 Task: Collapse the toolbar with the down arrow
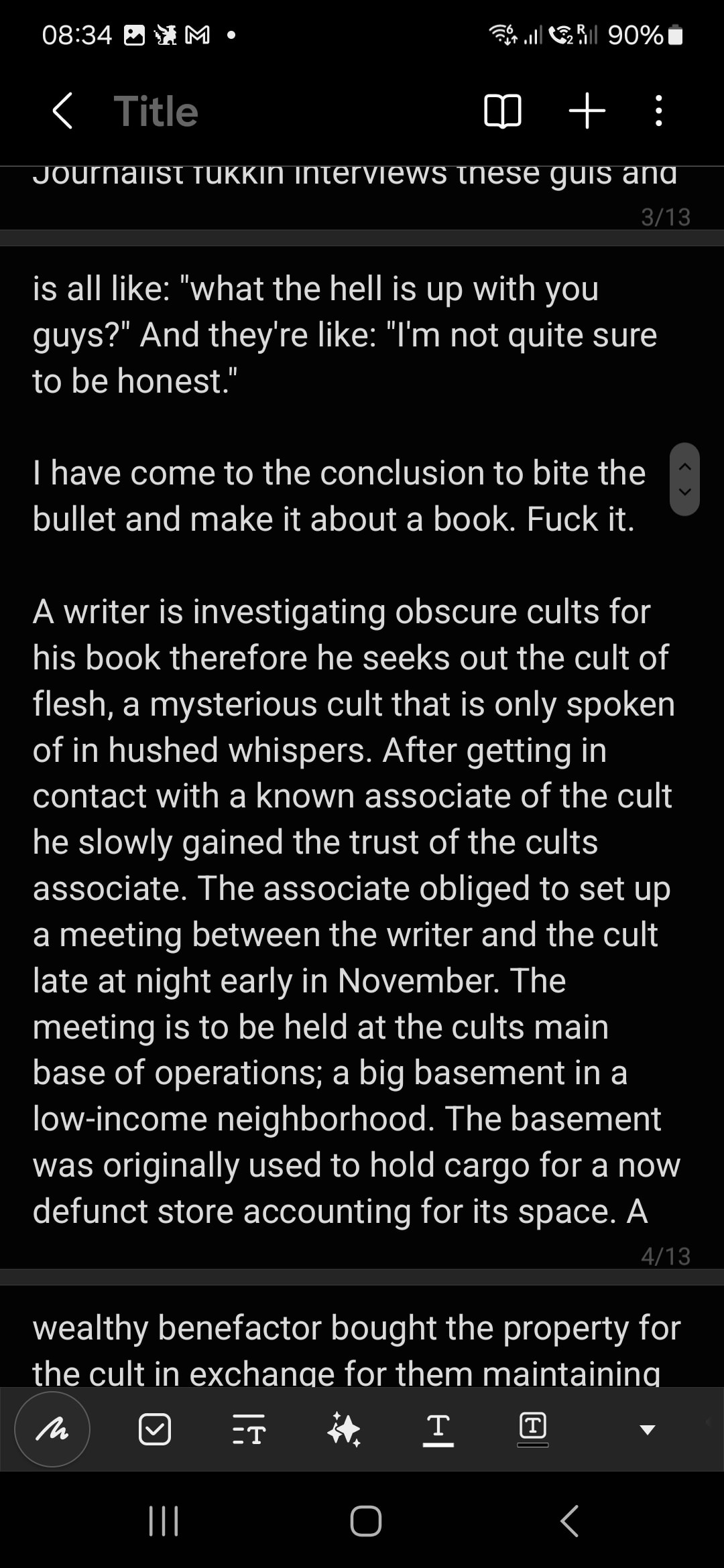click(647, 1430)
